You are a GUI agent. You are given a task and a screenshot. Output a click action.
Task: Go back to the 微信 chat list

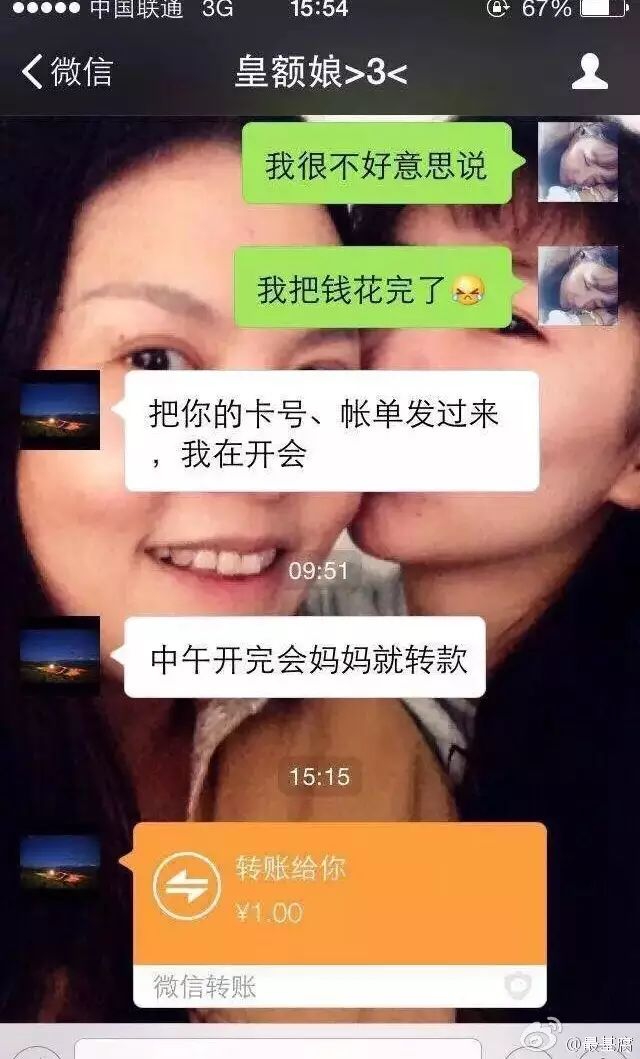coord(66,71)
